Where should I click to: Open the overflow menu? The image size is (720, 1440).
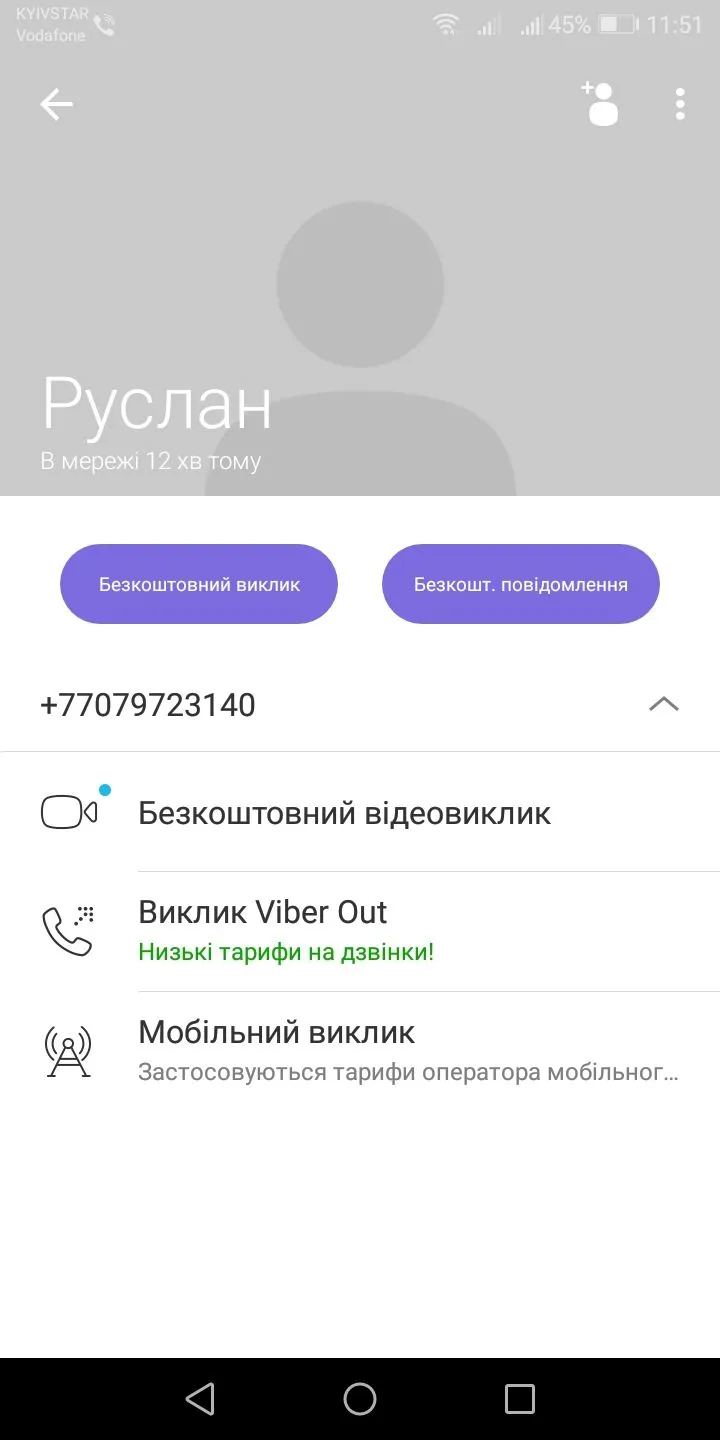coord(680,104)
